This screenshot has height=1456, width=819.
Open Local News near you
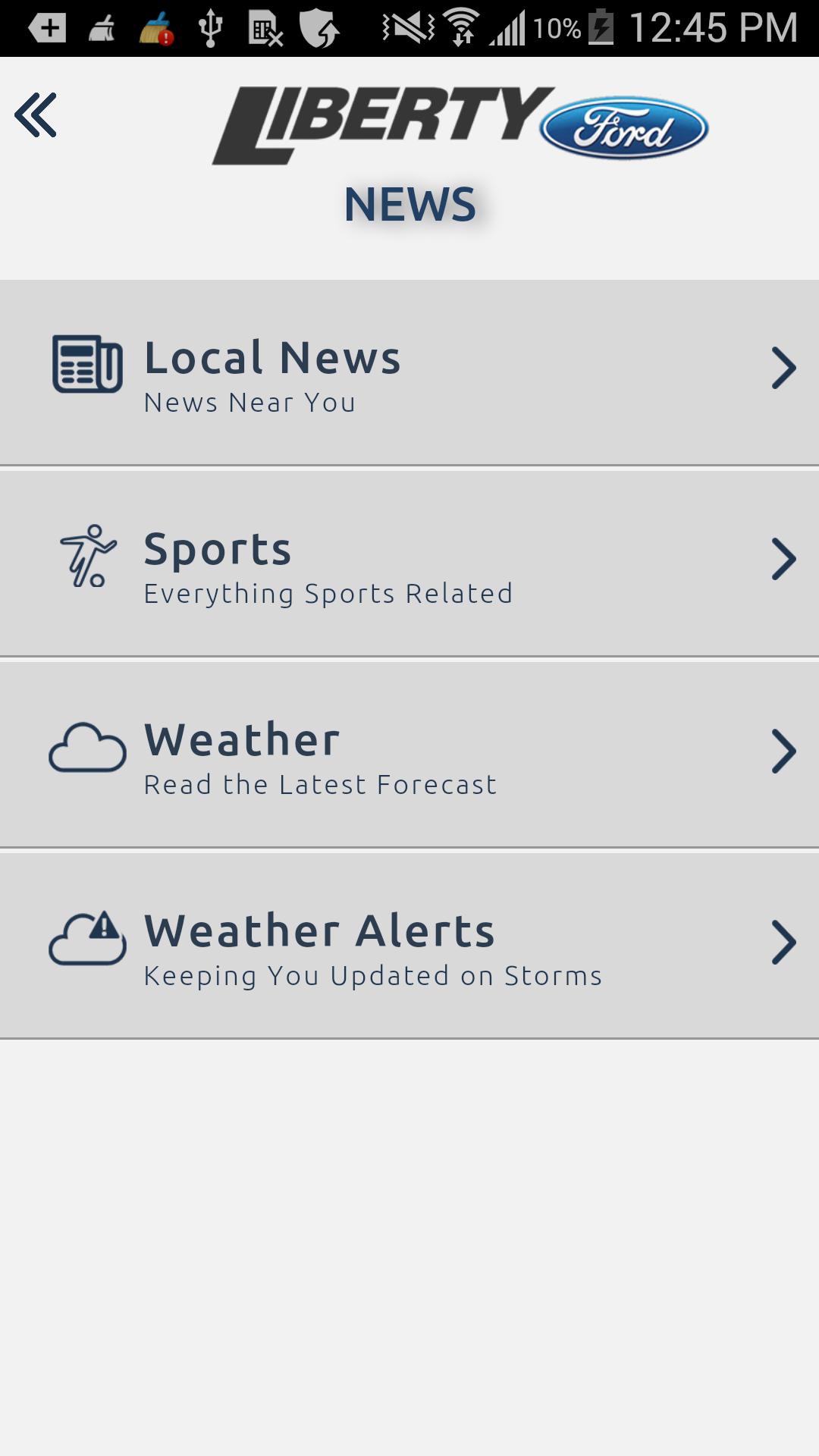coord(409,372)
